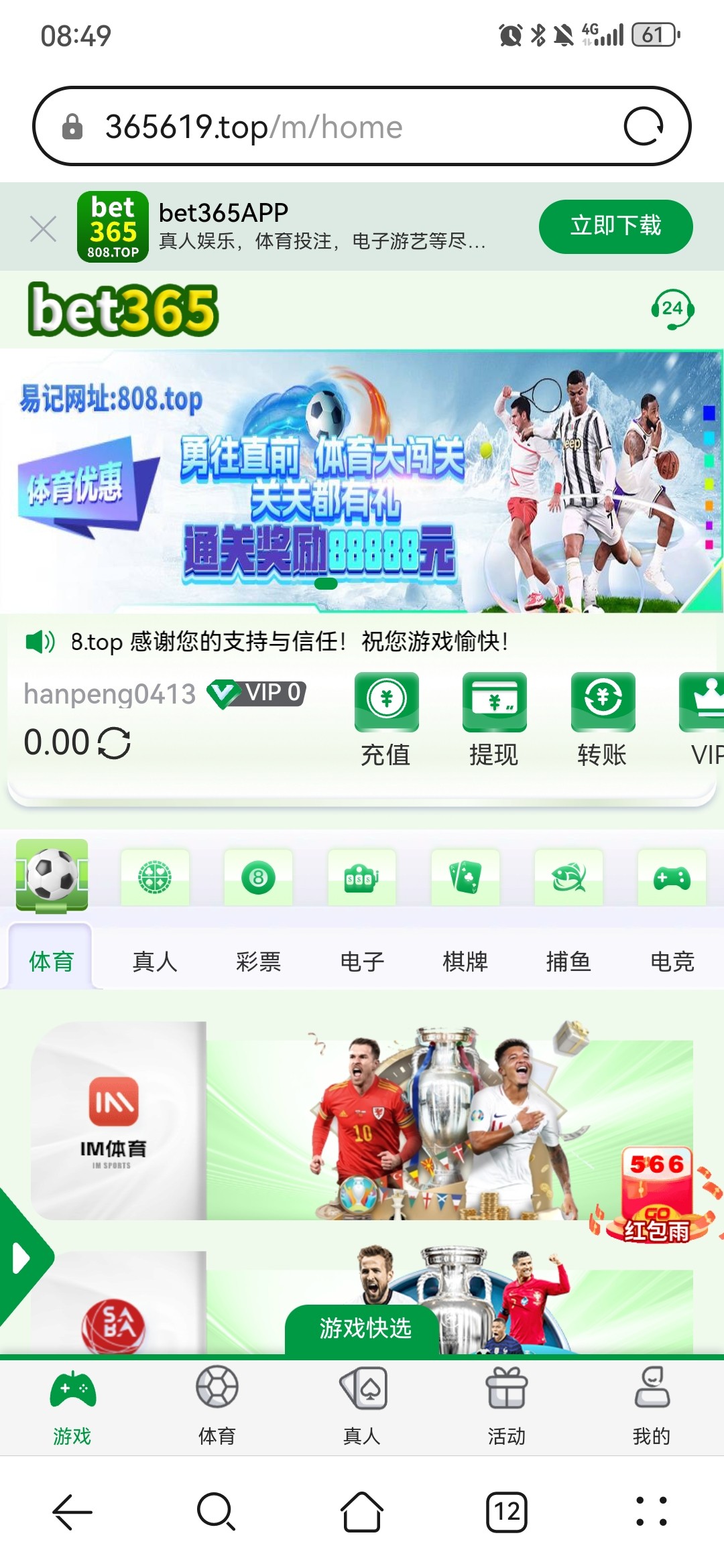
Task: Open the browser tabs switcher showing 12
Action: [x=507, y=1512]
